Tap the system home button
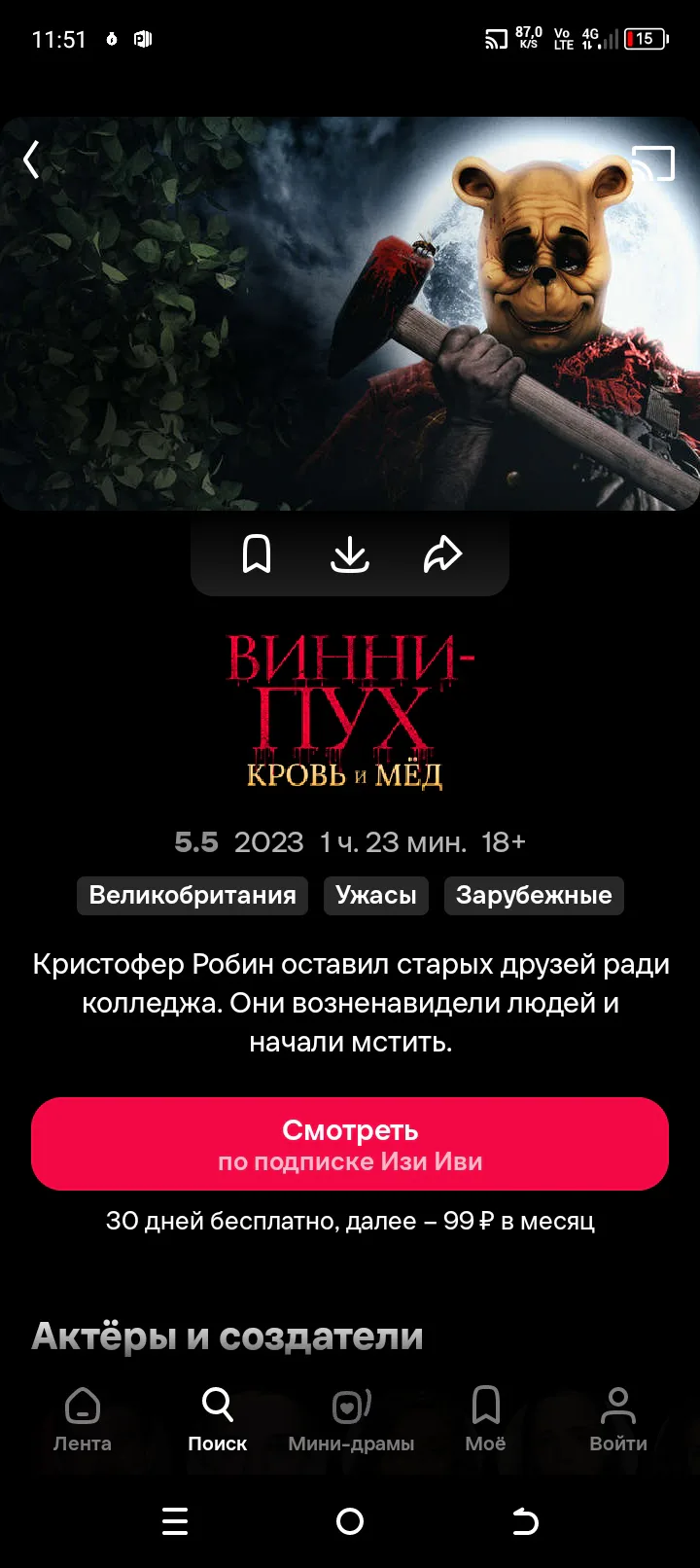 coord(350,1521)
